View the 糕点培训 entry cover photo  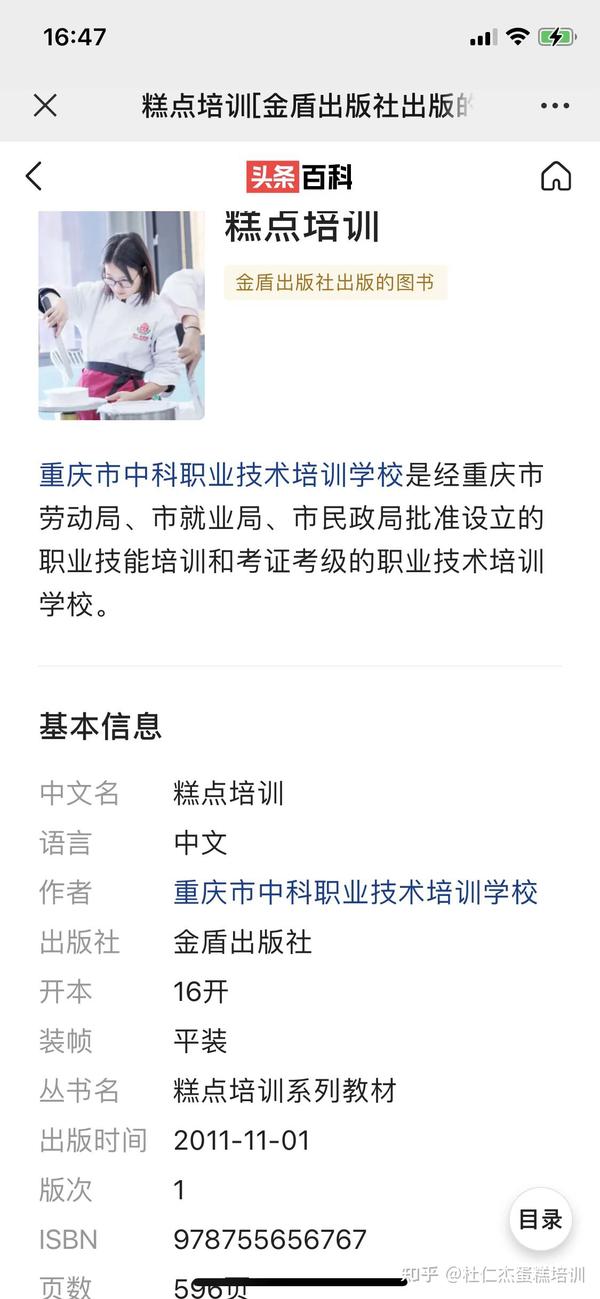[121, 315]
